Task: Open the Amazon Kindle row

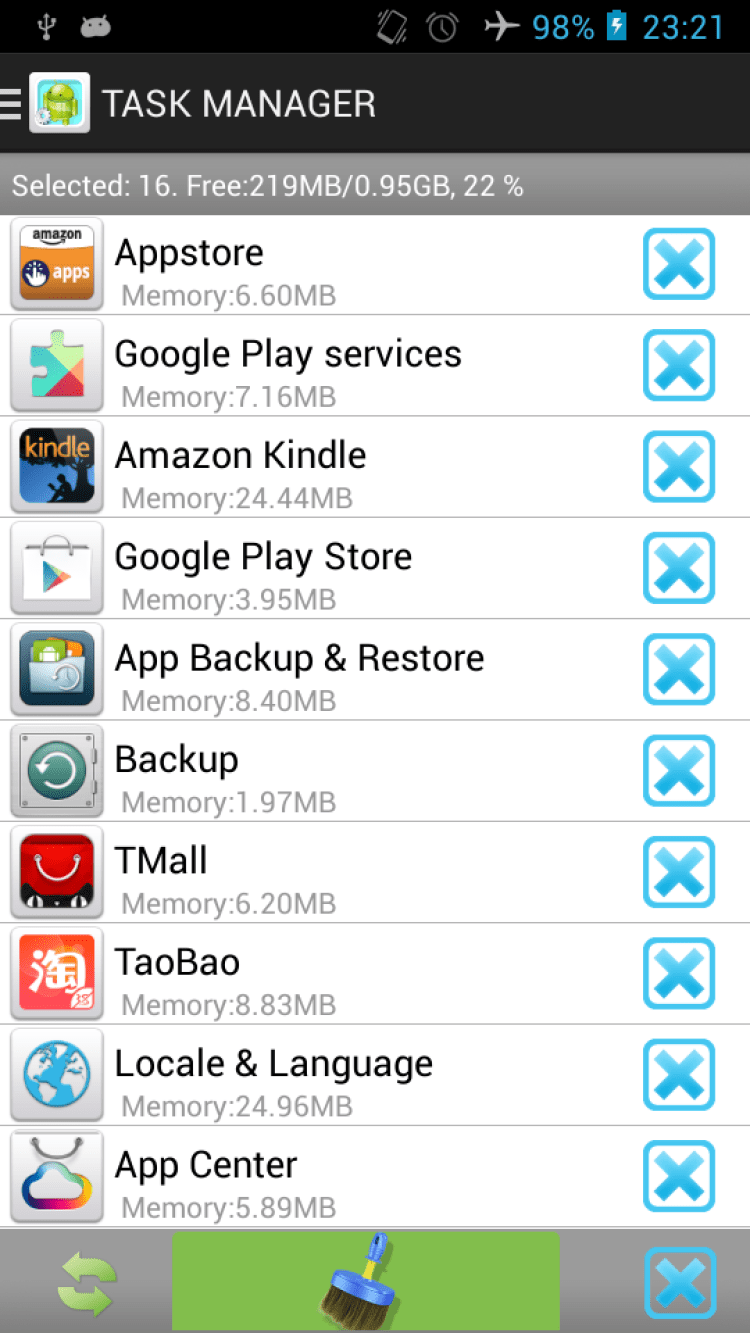Action: click(x=300, y=467)
